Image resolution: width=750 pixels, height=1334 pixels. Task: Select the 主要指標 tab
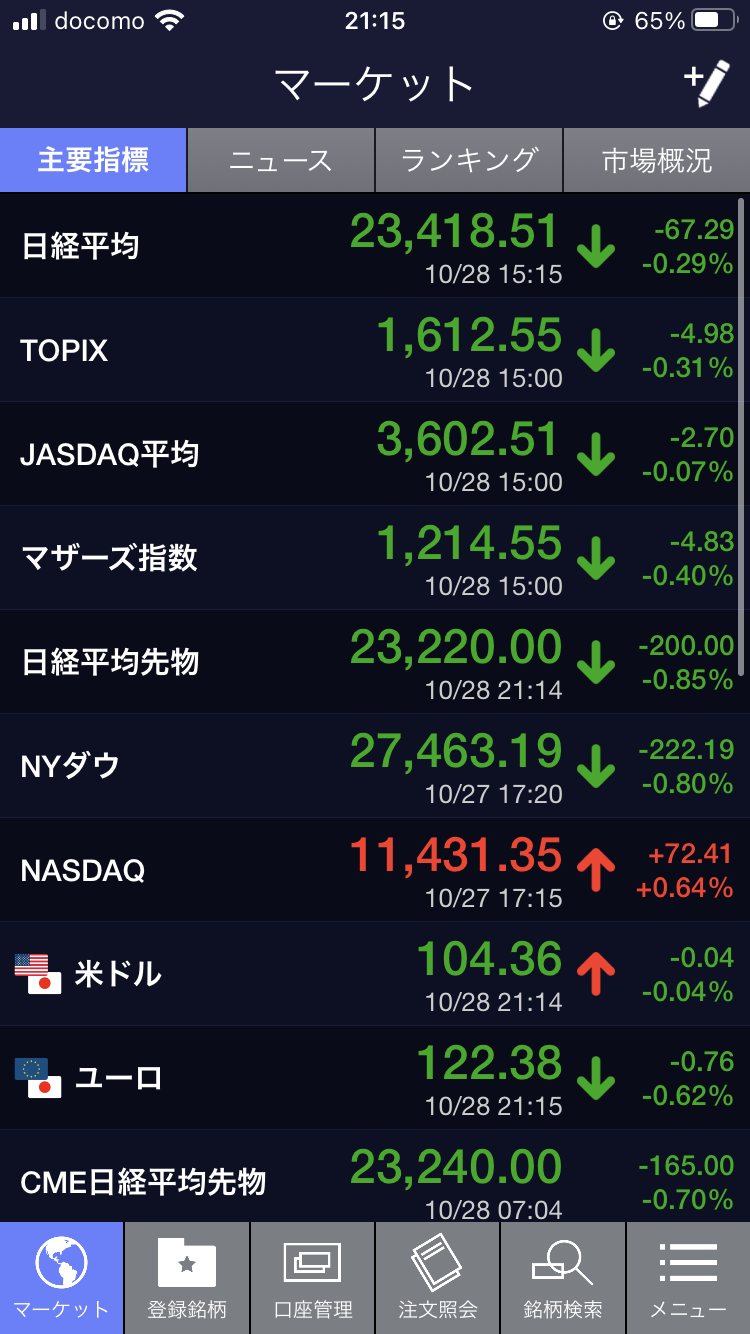coord(93,160)
